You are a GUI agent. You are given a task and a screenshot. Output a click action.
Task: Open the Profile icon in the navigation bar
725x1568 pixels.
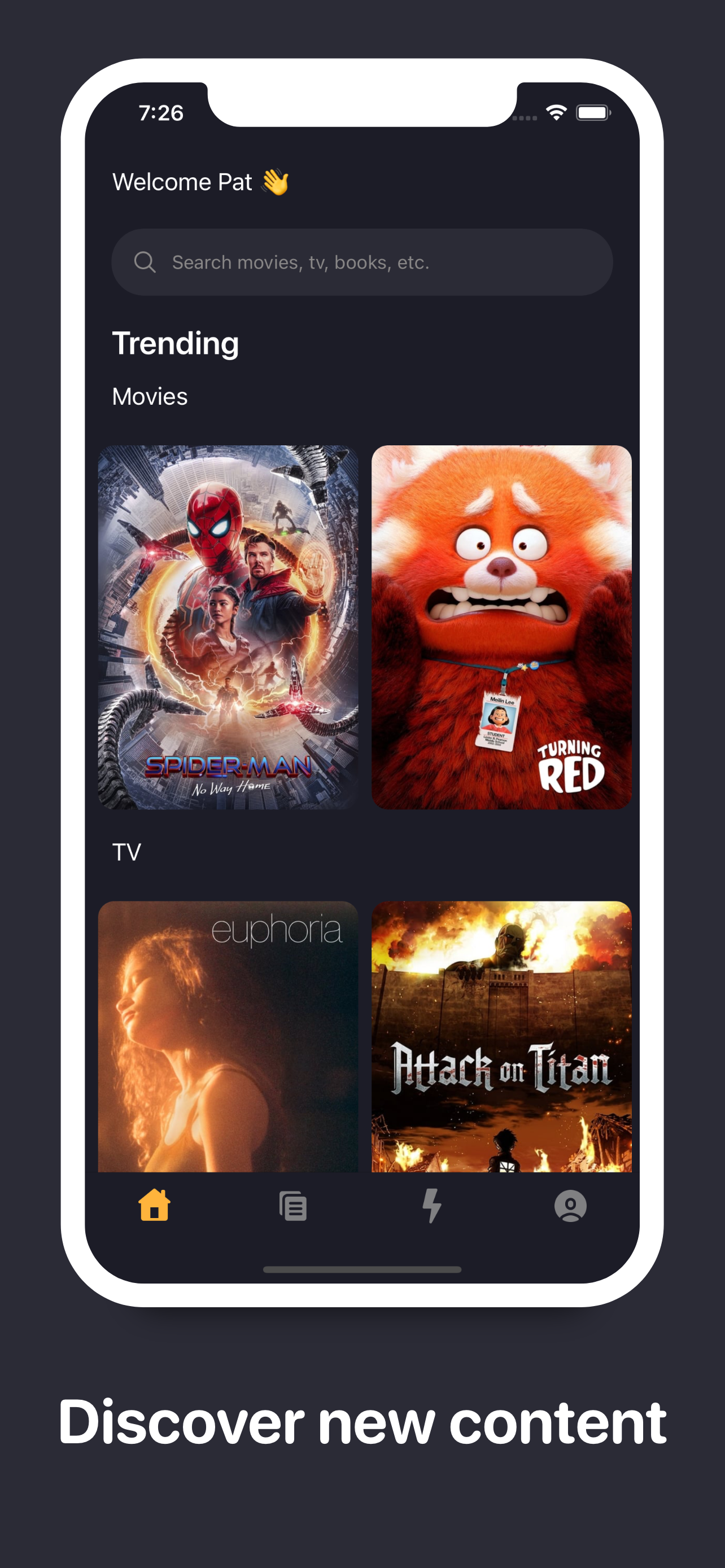(x=570, y=1206)
